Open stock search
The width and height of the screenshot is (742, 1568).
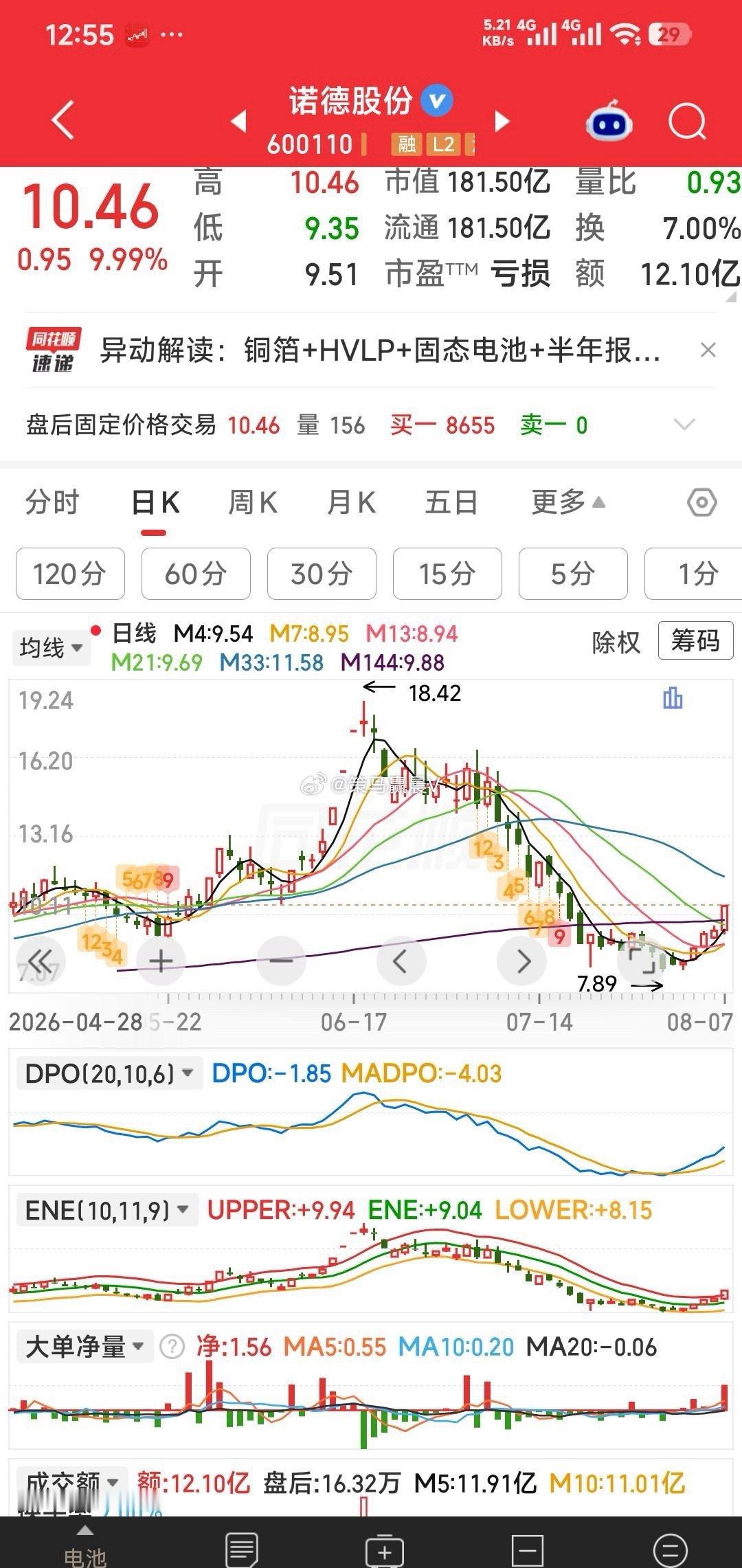[688, 122]
